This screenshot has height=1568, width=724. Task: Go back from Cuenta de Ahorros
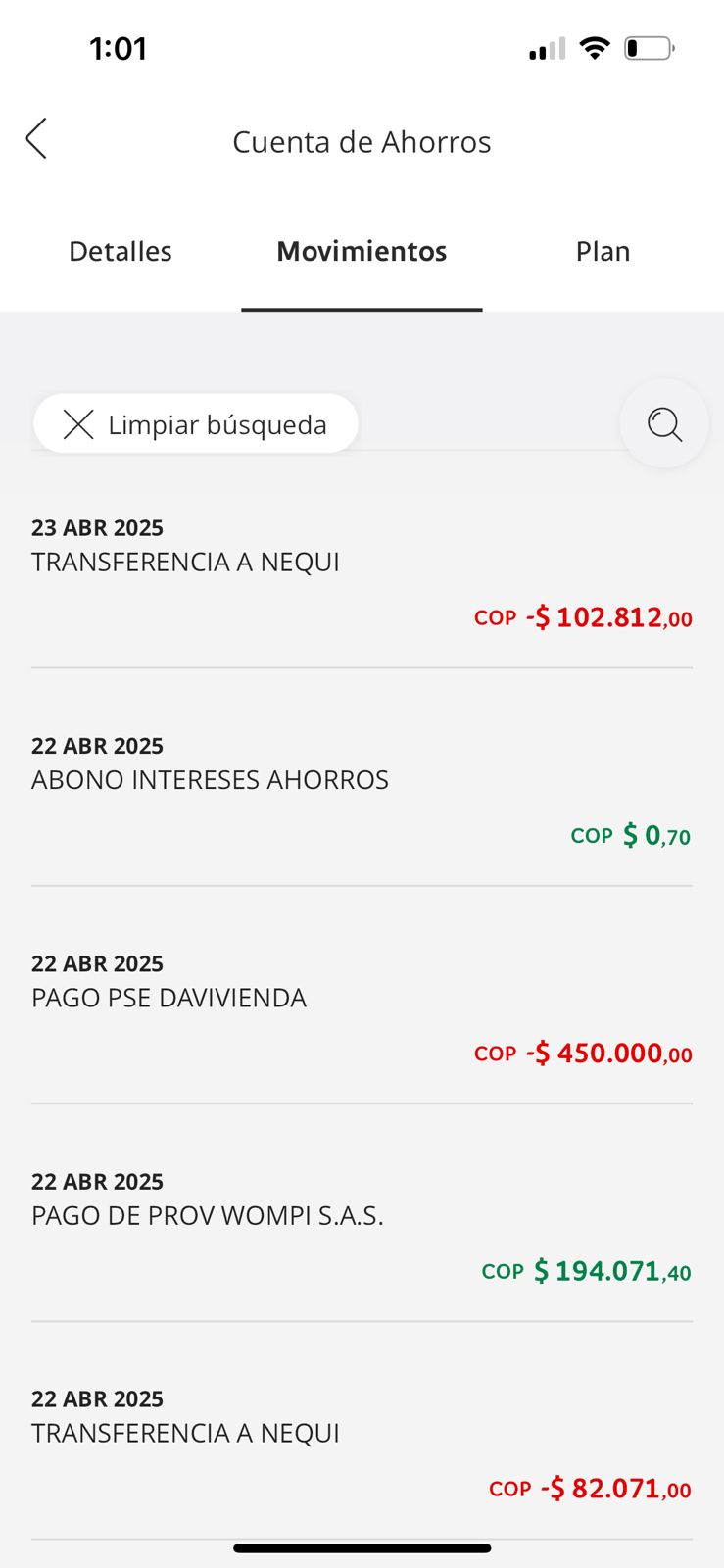coord(36,139)
